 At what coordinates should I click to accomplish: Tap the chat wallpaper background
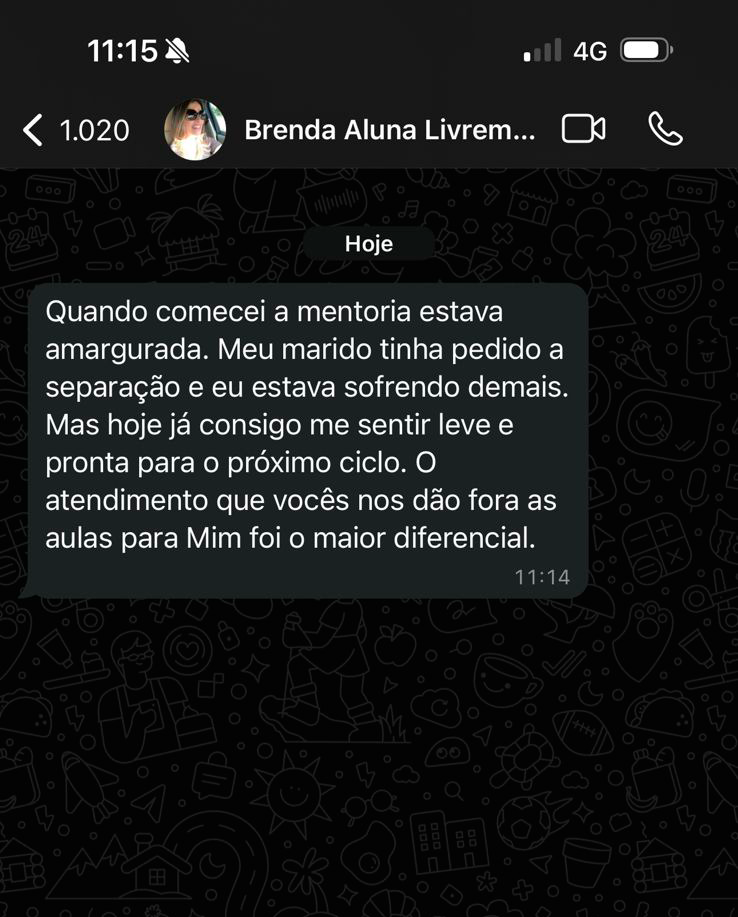[x=369, y=750]
